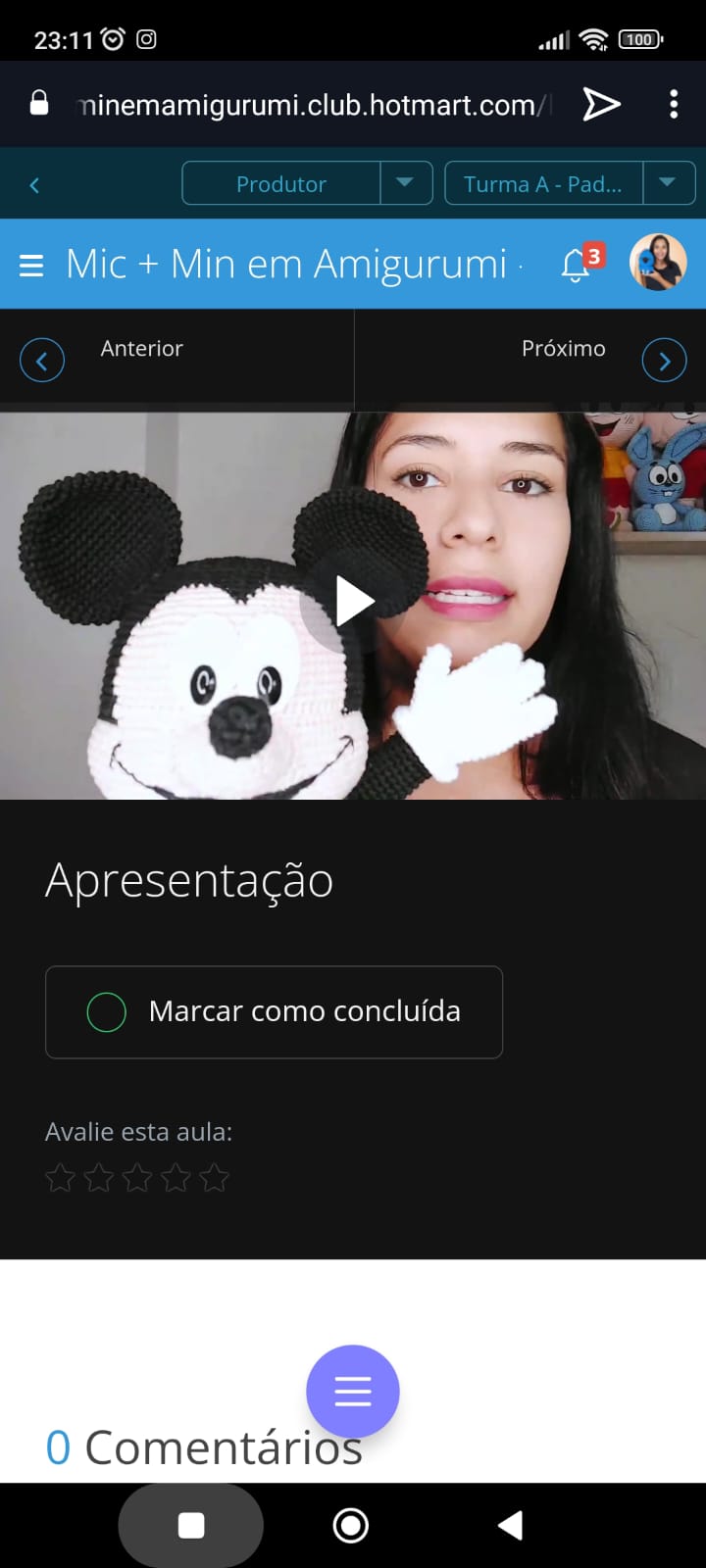Expand the Turma A dropdown
This screenshot has height=1568, width=706.
(669, 183)
